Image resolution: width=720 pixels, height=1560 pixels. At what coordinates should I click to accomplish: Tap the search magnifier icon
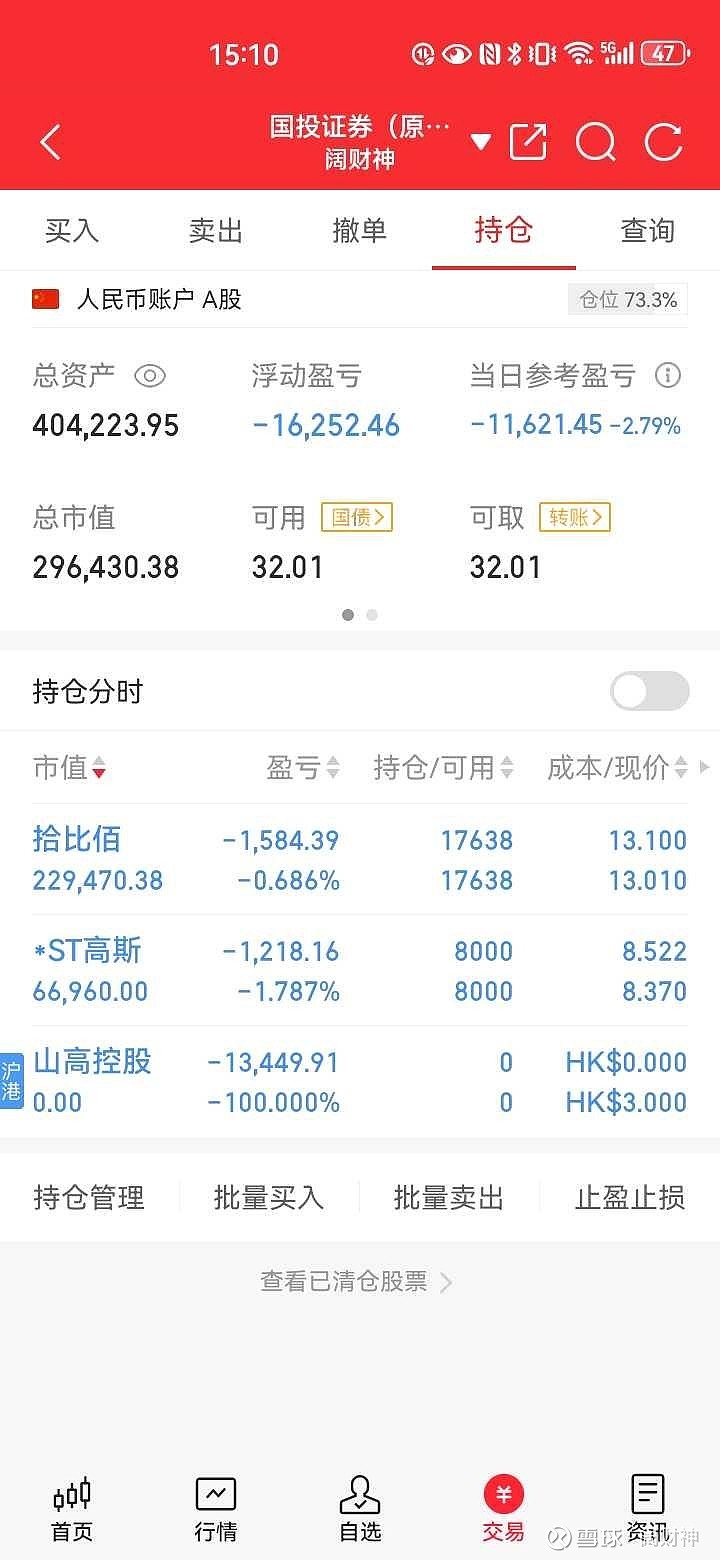click(596, 143)
